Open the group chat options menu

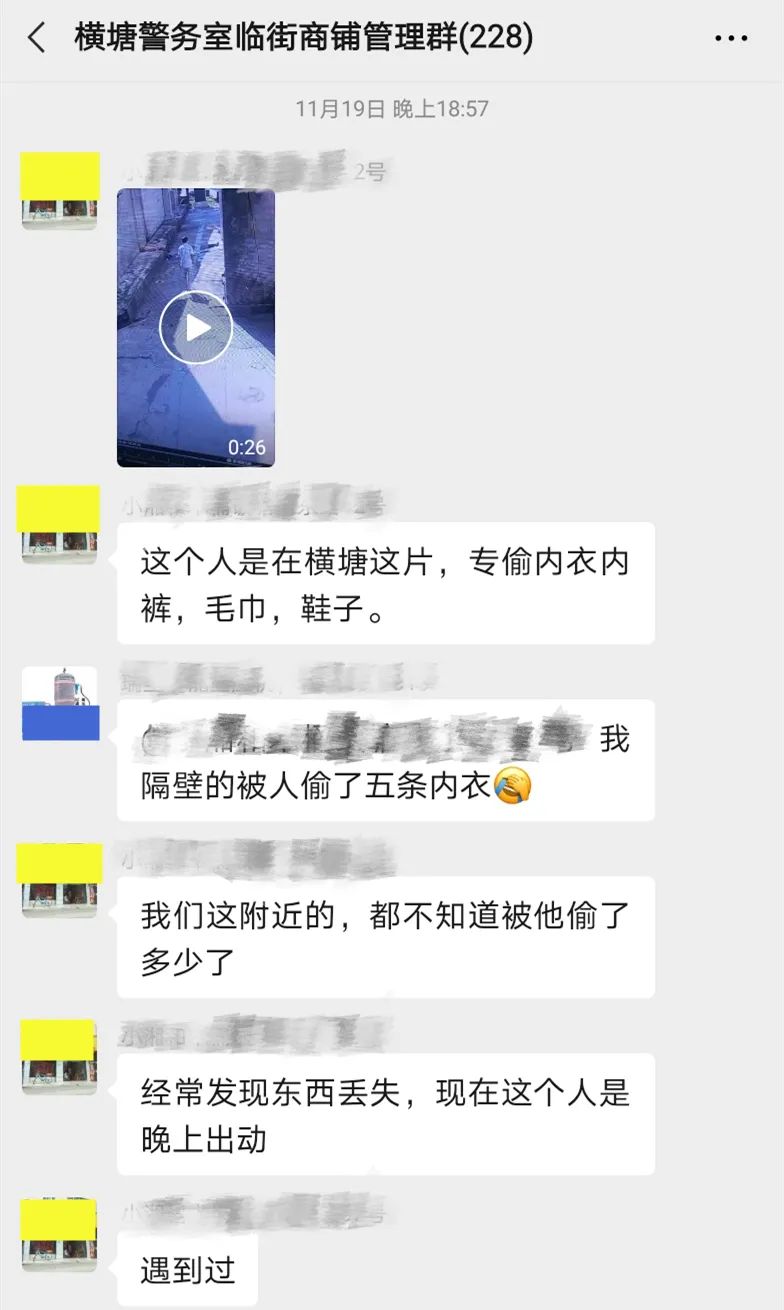click(731, 39)
